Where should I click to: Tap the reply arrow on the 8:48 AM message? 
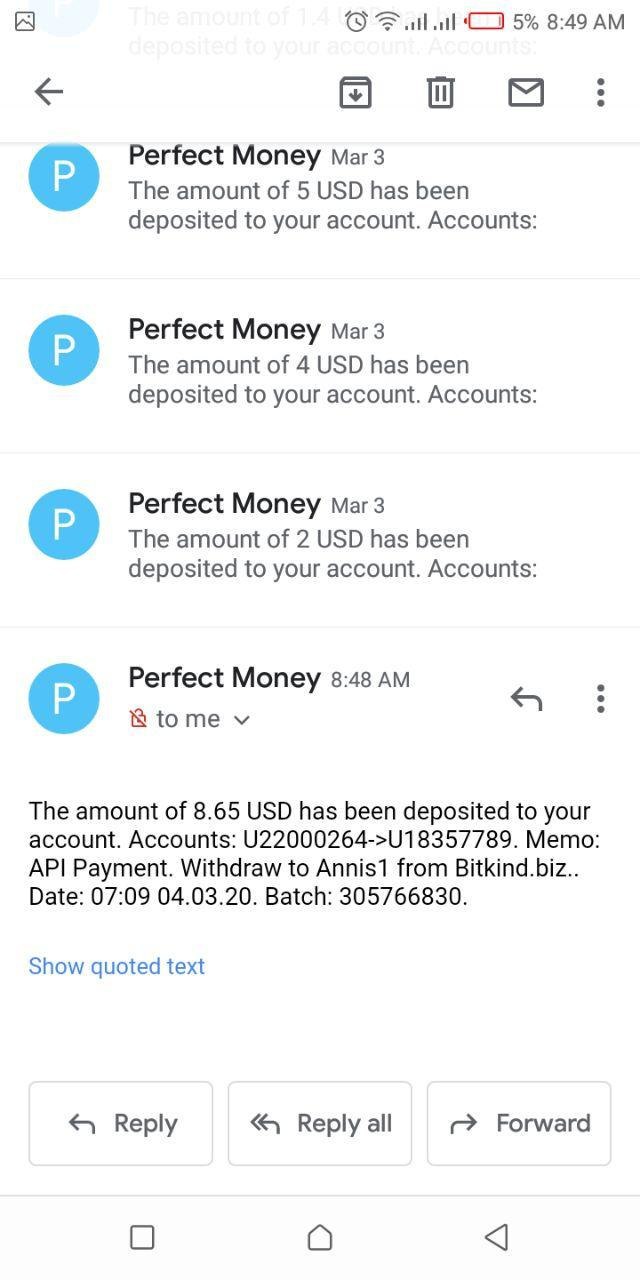point(526,698)
